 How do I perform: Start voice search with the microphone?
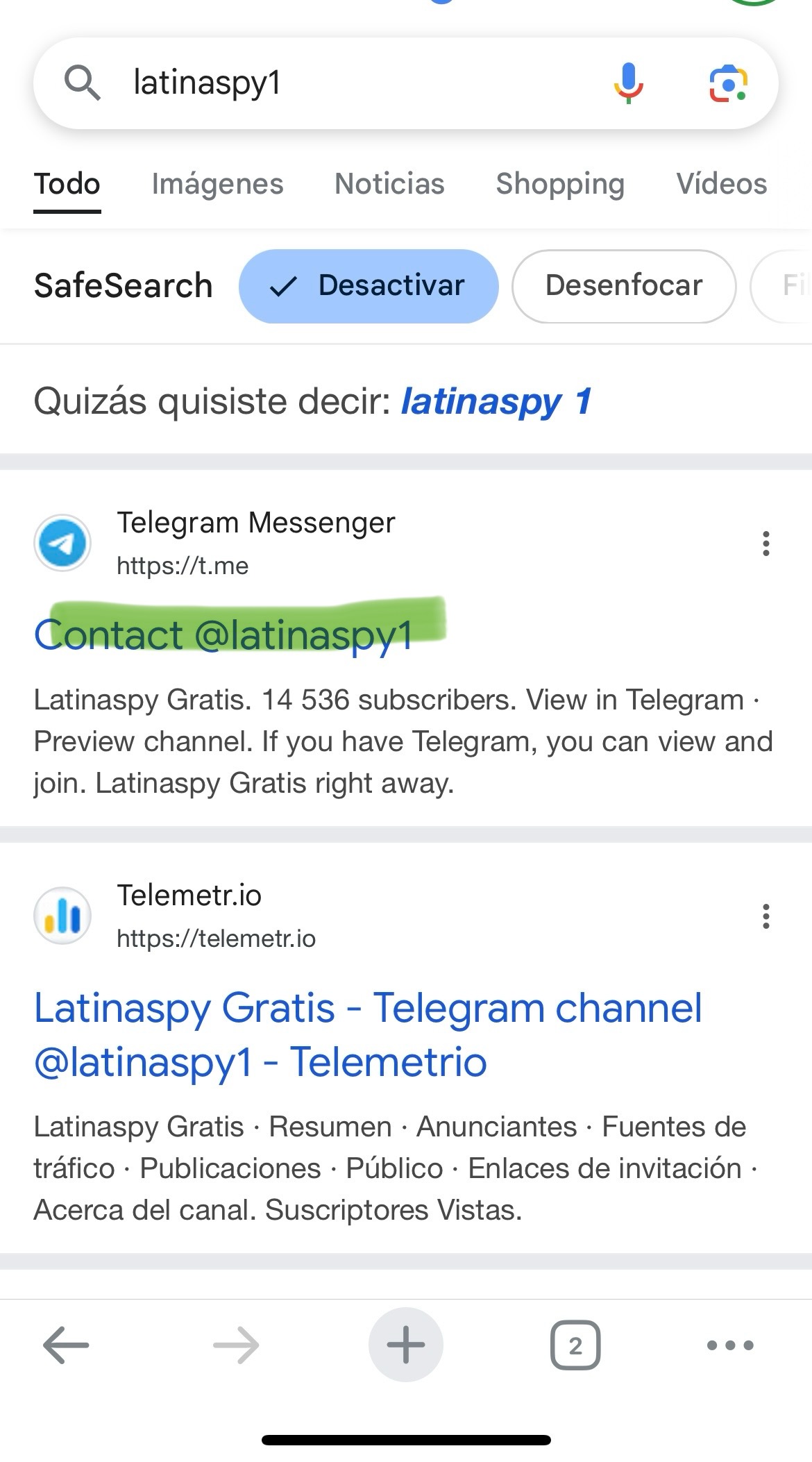(x=628, y=83)
